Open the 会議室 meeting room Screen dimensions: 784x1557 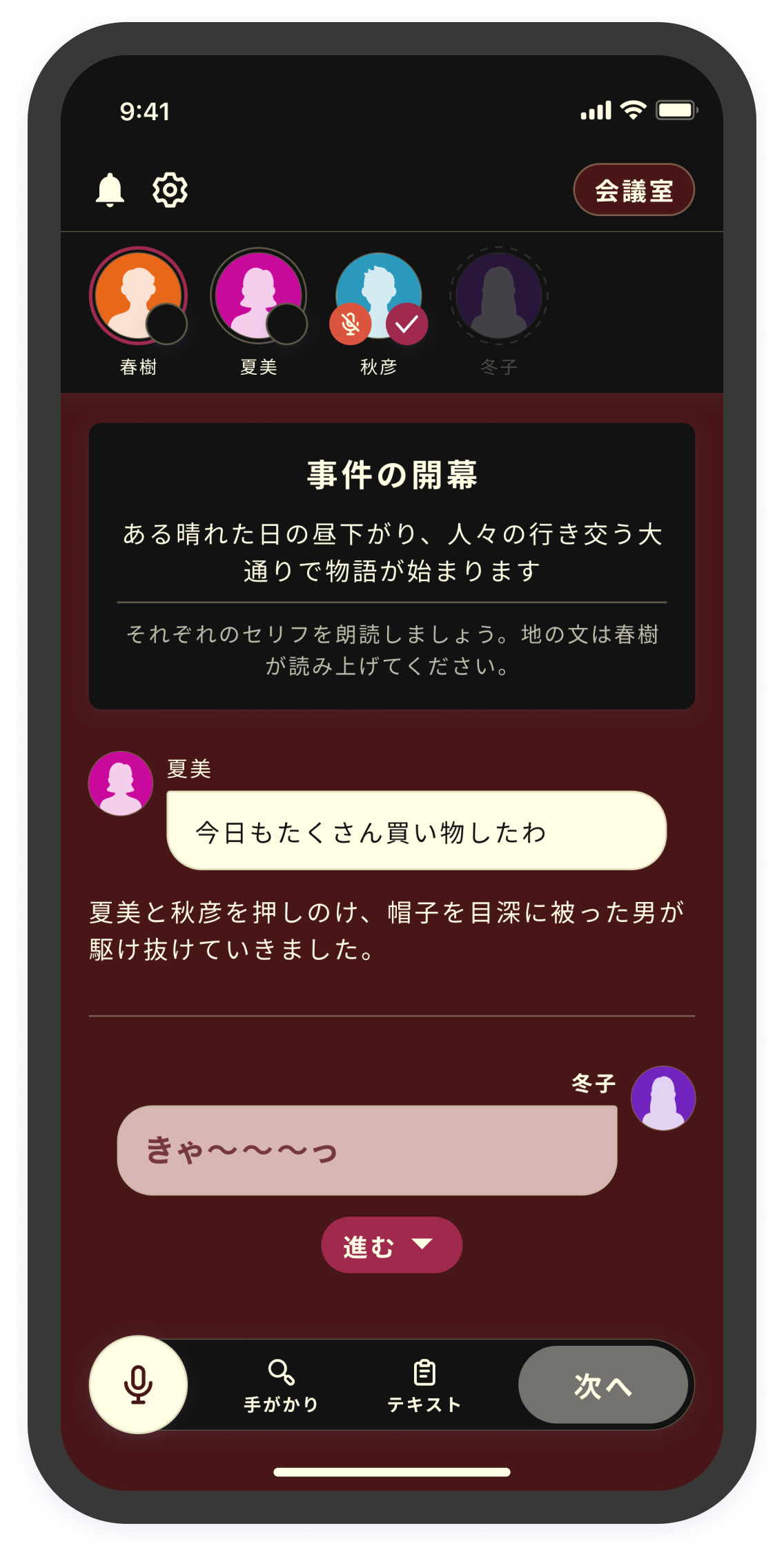634,190
